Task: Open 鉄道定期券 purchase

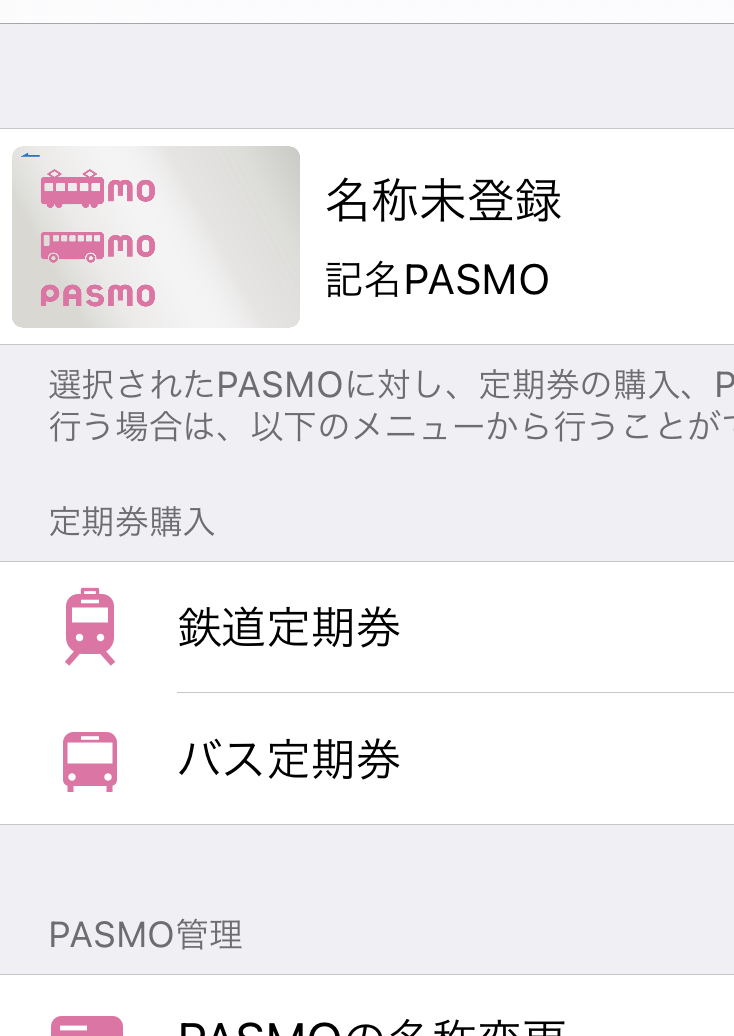Action: click(290, 628)
